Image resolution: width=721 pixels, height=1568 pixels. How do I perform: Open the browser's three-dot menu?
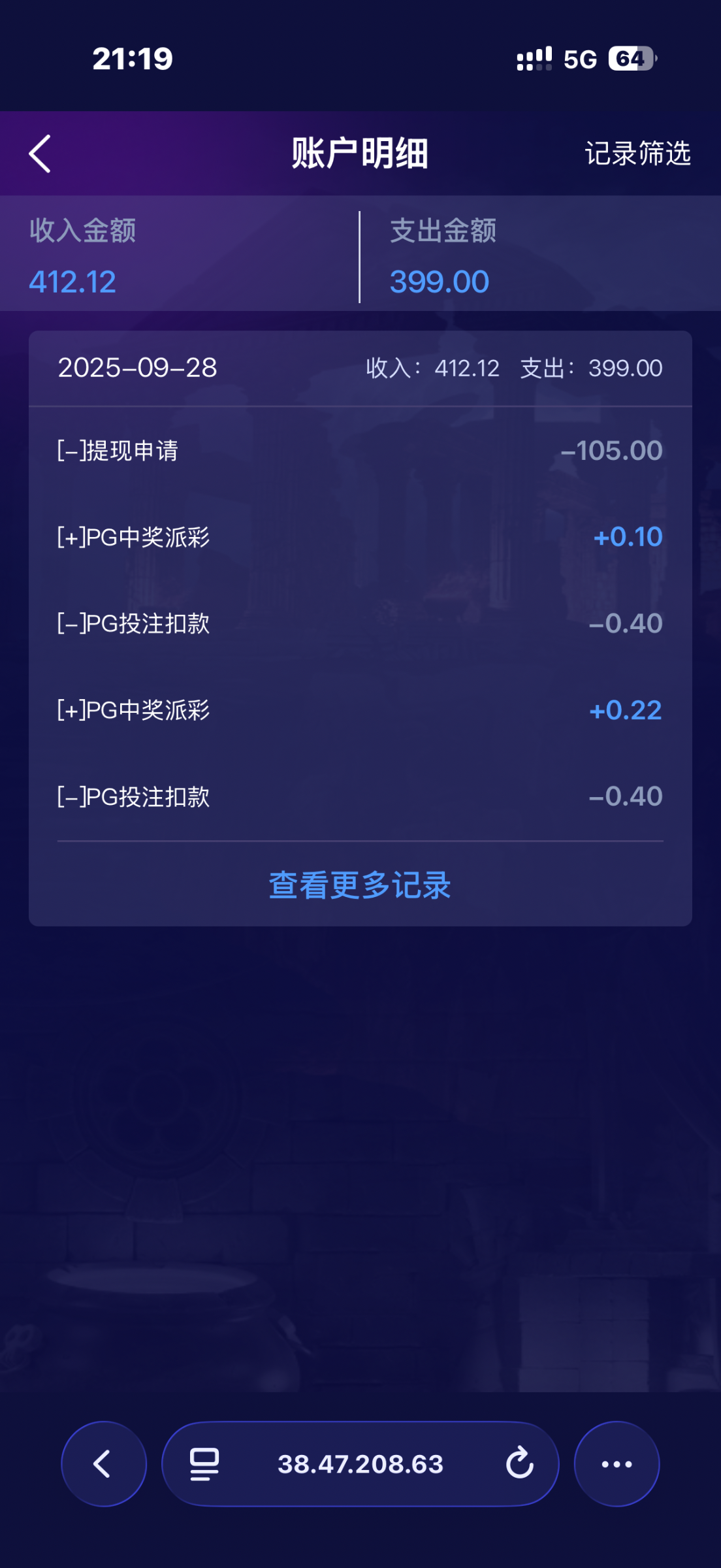617,1463
